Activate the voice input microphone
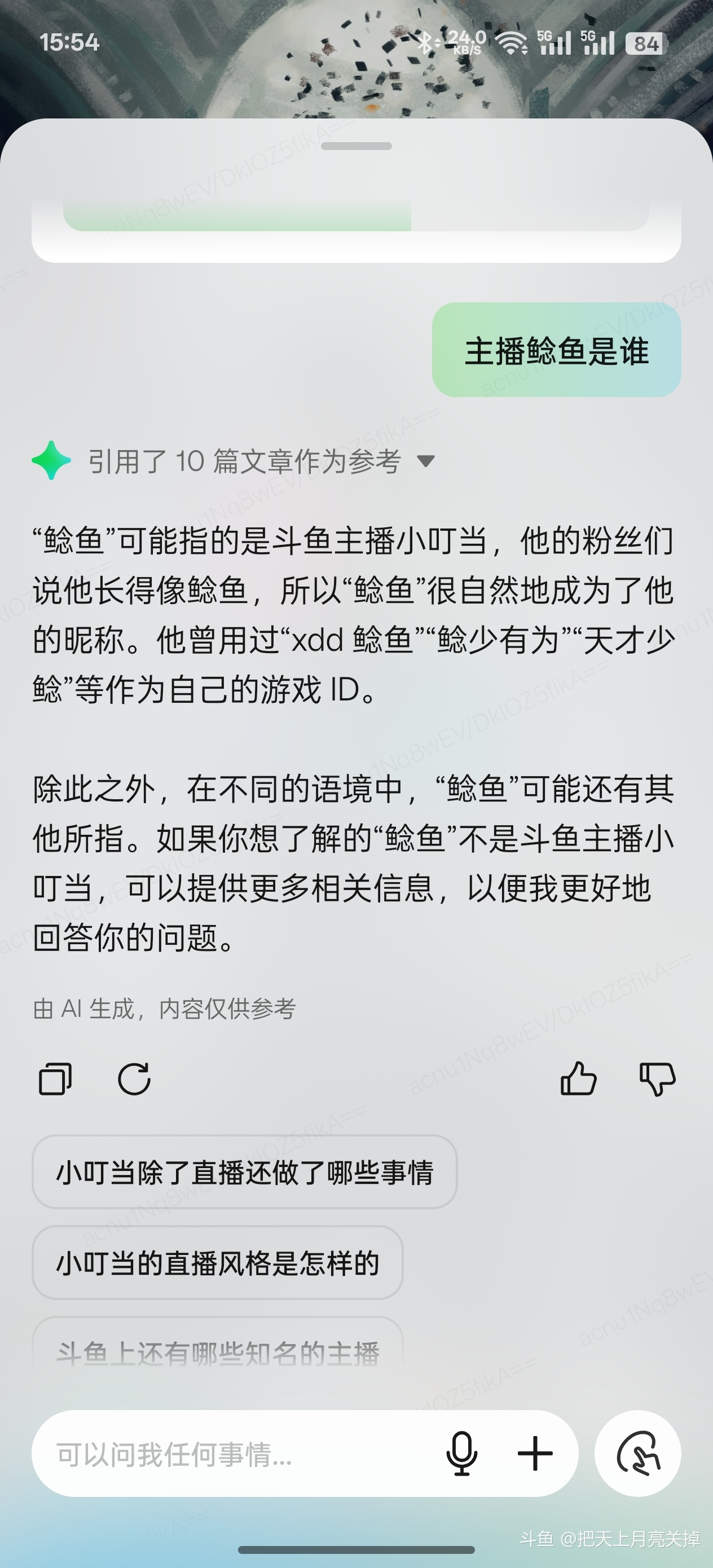 [x=463, y=1454]
